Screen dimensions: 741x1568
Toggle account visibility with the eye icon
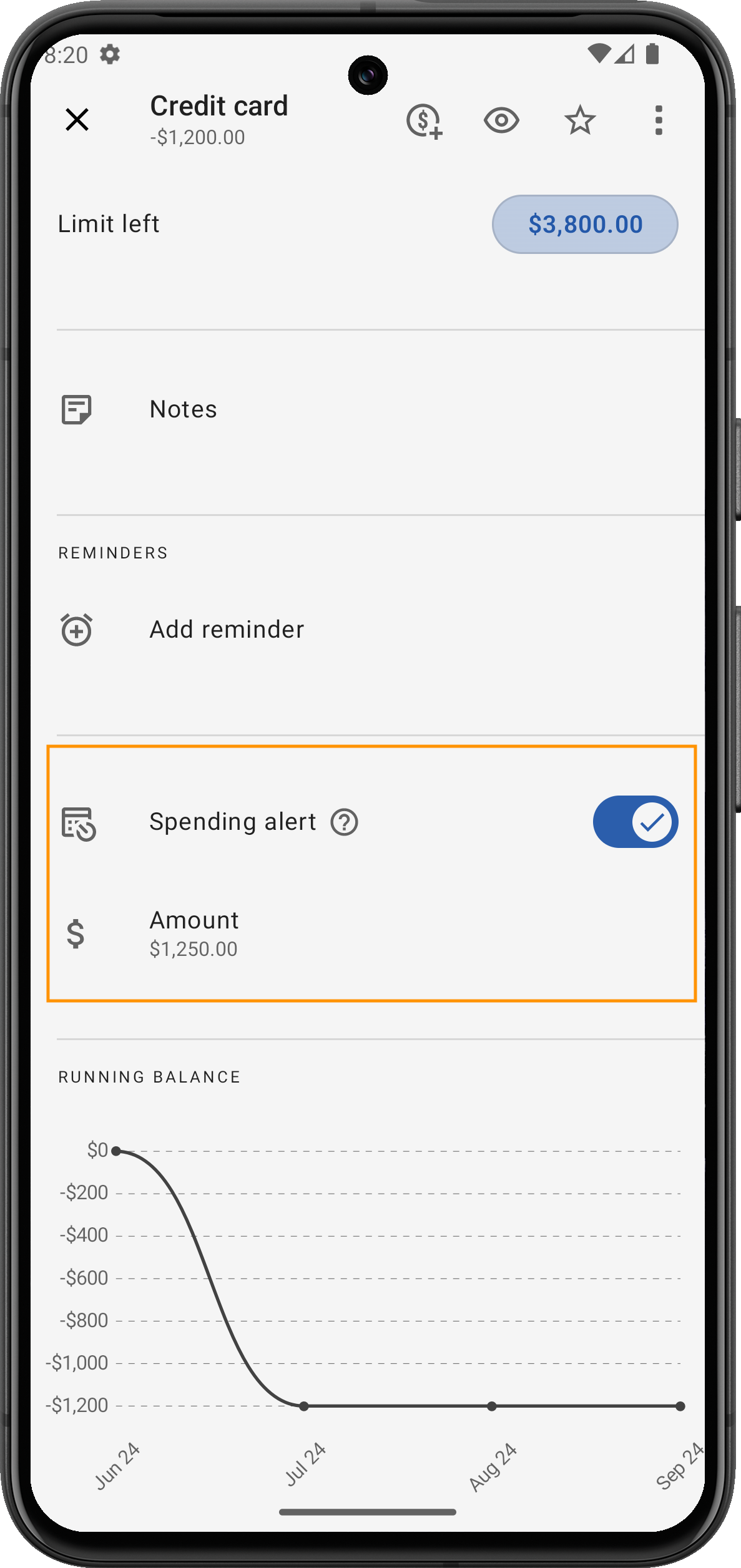point(501,120)
